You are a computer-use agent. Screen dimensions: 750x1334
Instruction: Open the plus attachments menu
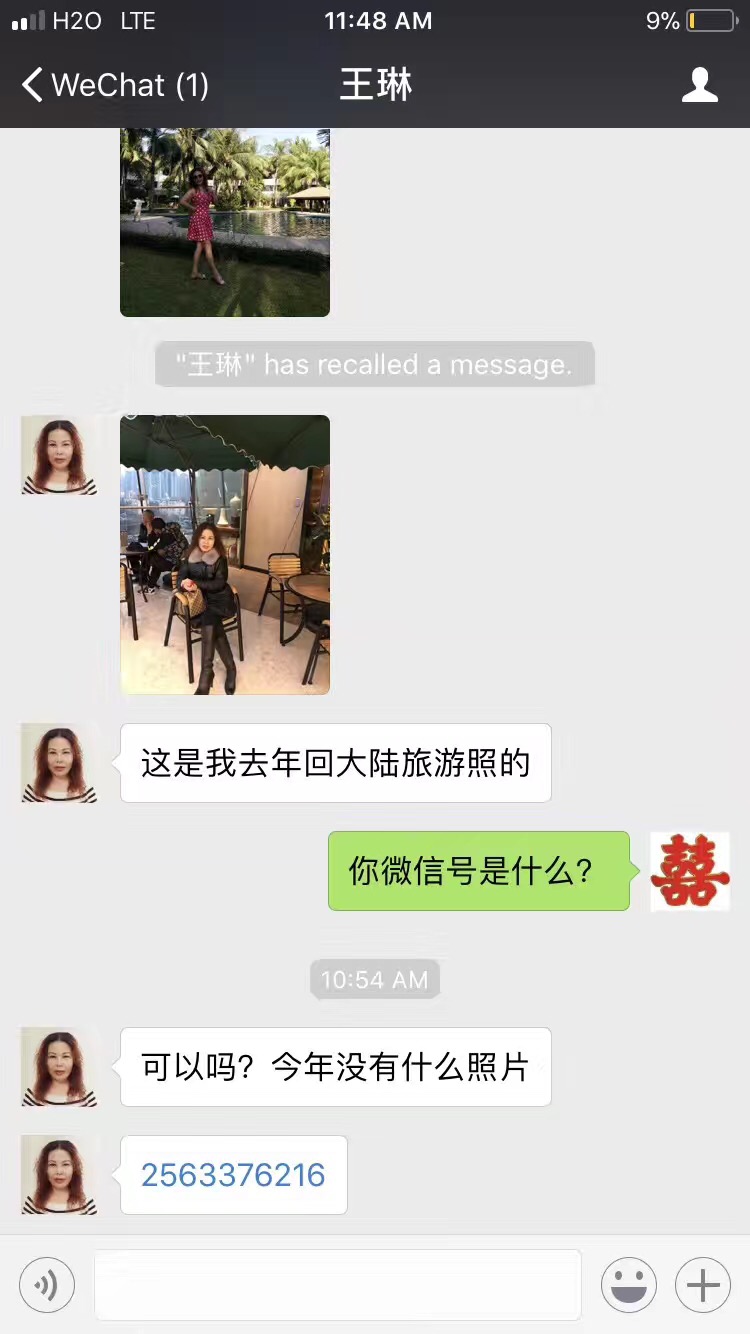click(x=703, y=1285)
